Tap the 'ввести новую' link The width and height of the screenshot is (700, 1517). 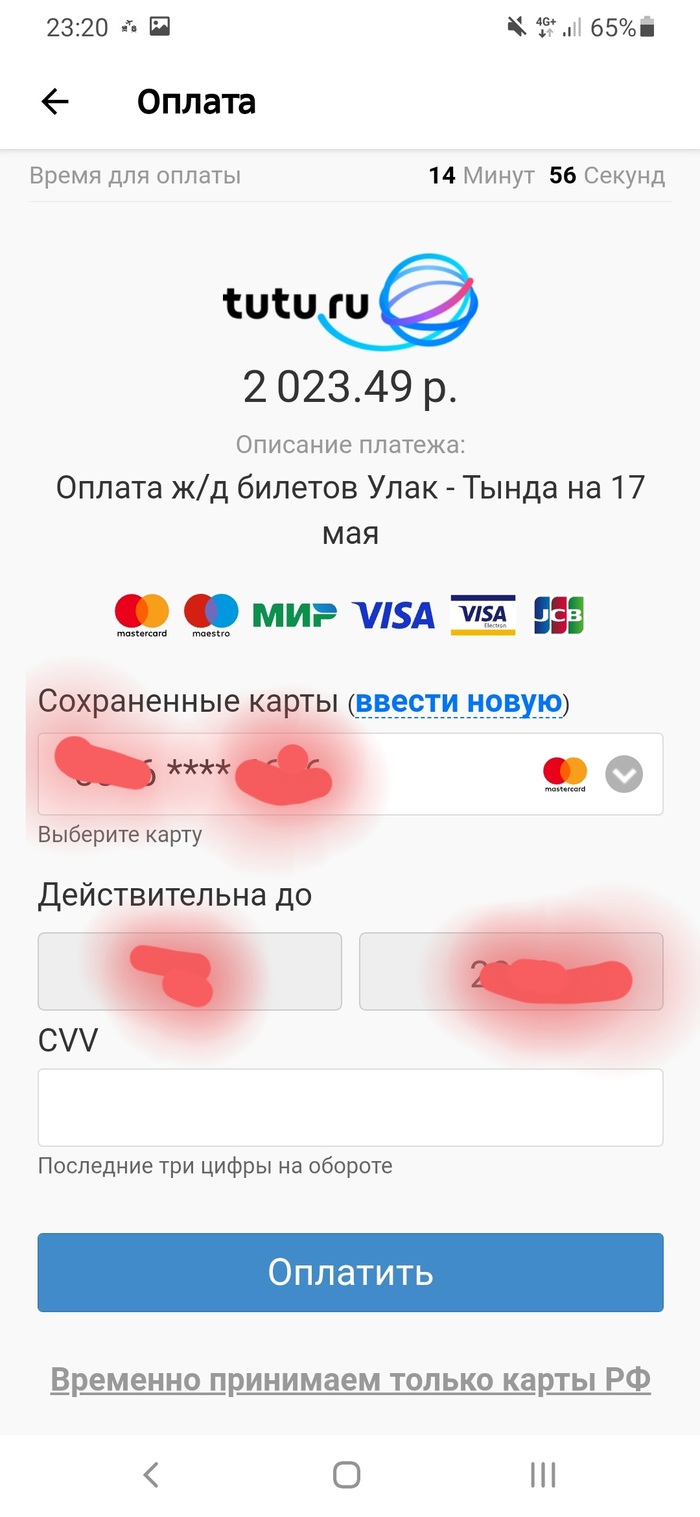tap(459, 702)
